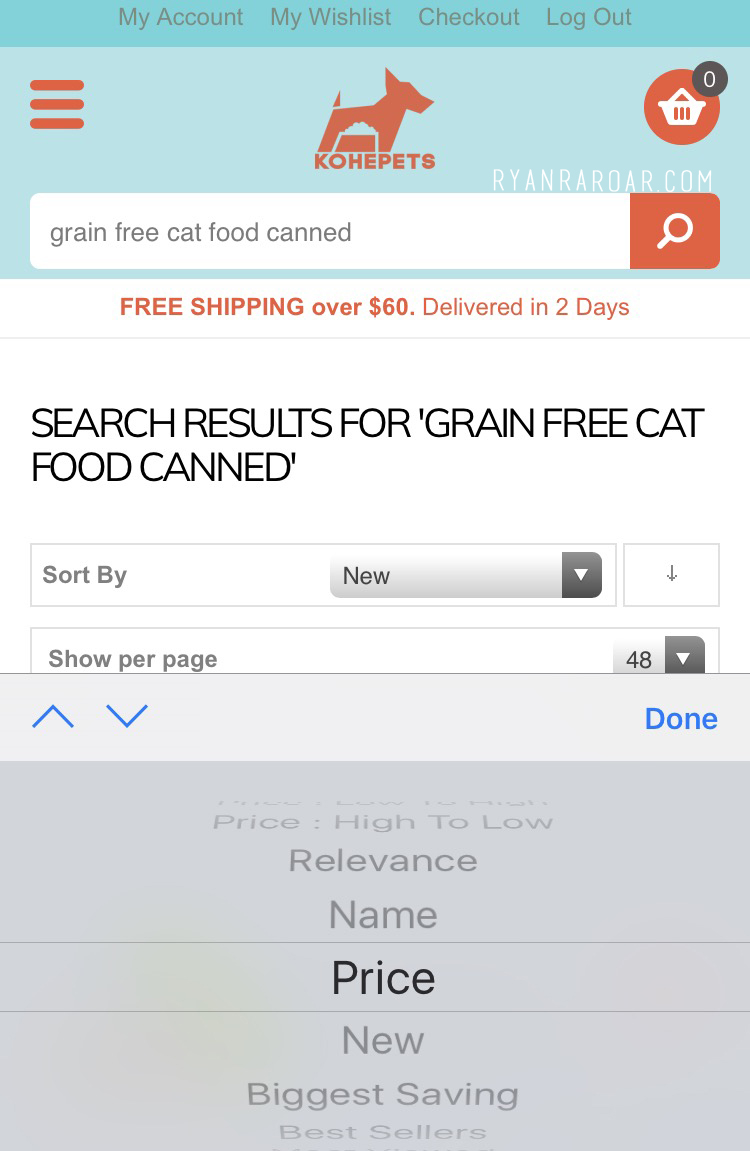Go to My Account
This screenshot has width=750, height=1151.
coord(180,17)
